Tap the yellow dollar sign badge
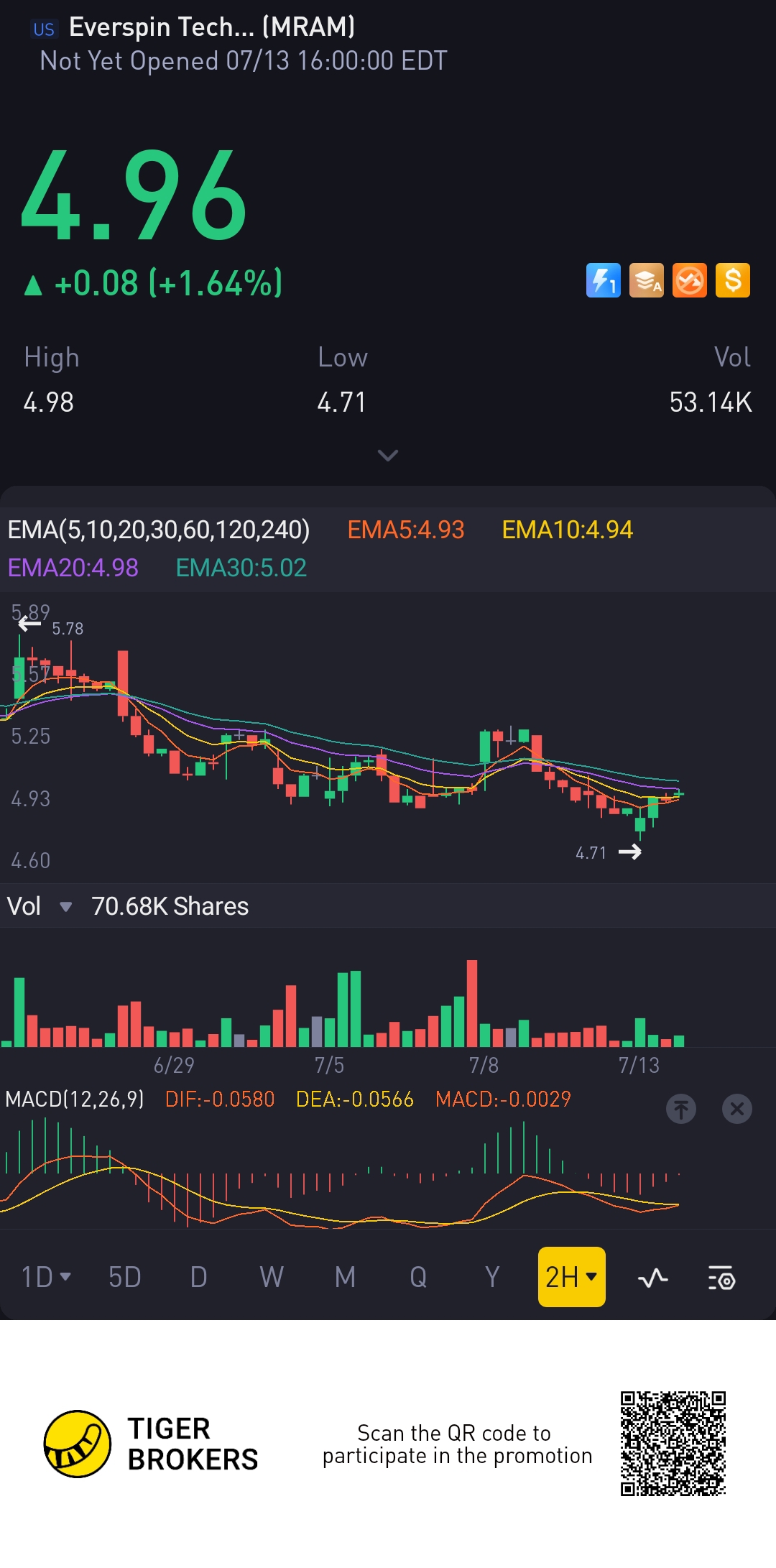This screenshot has width=776, height=1568. coord(732,280)
